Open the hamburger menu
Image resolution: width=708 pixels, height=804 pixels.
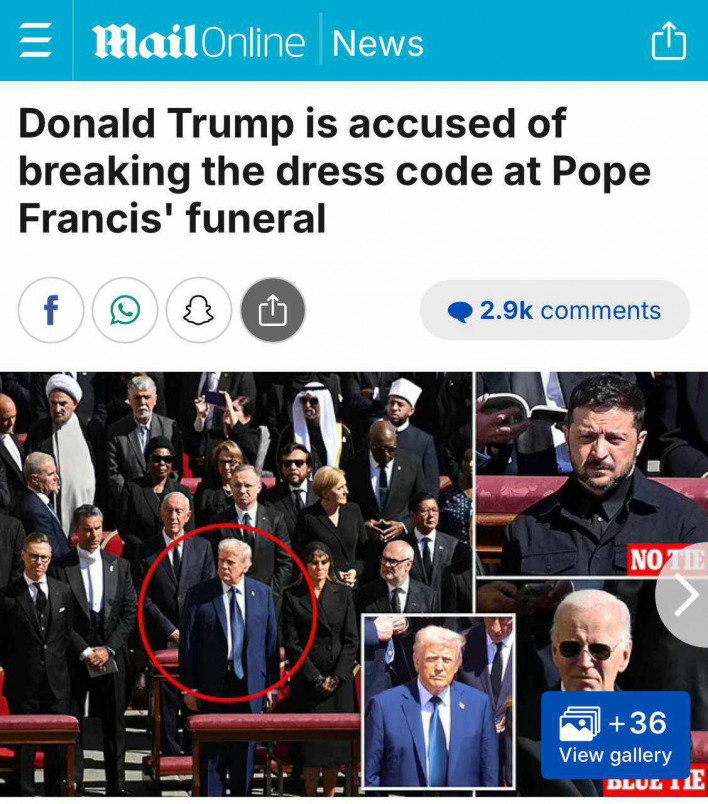35,42
